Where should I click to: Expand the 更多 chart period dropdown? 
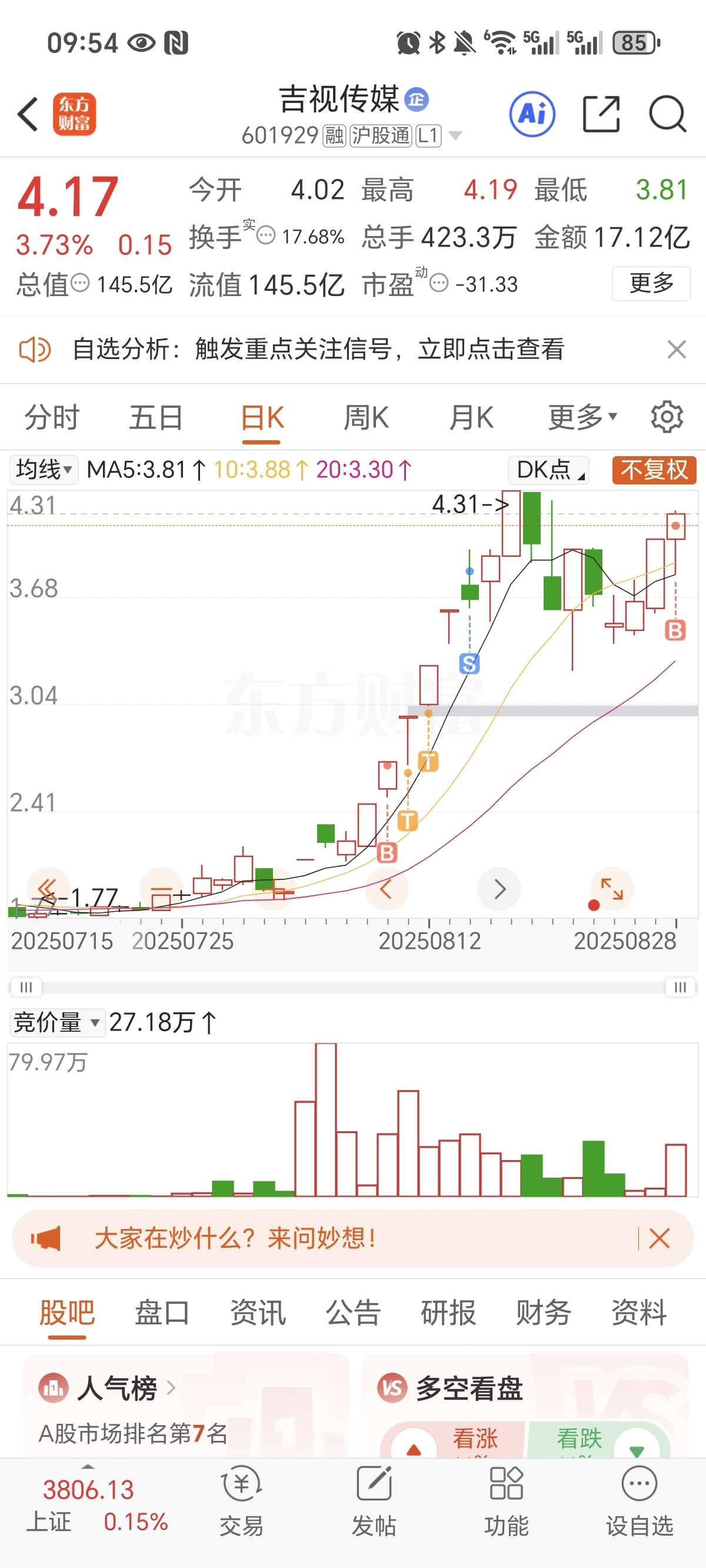click(x=582, y=417)
